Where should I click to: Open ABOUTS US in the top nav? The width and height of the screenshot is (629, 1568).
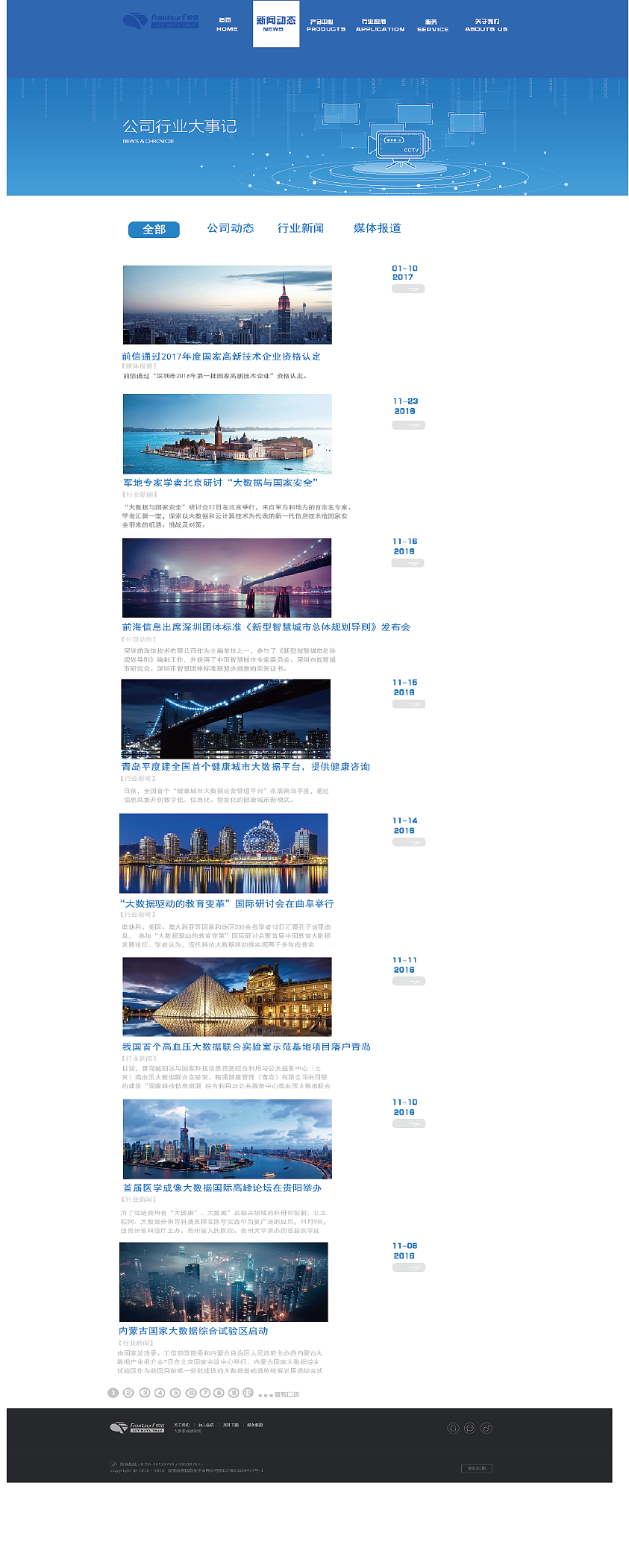486,25
